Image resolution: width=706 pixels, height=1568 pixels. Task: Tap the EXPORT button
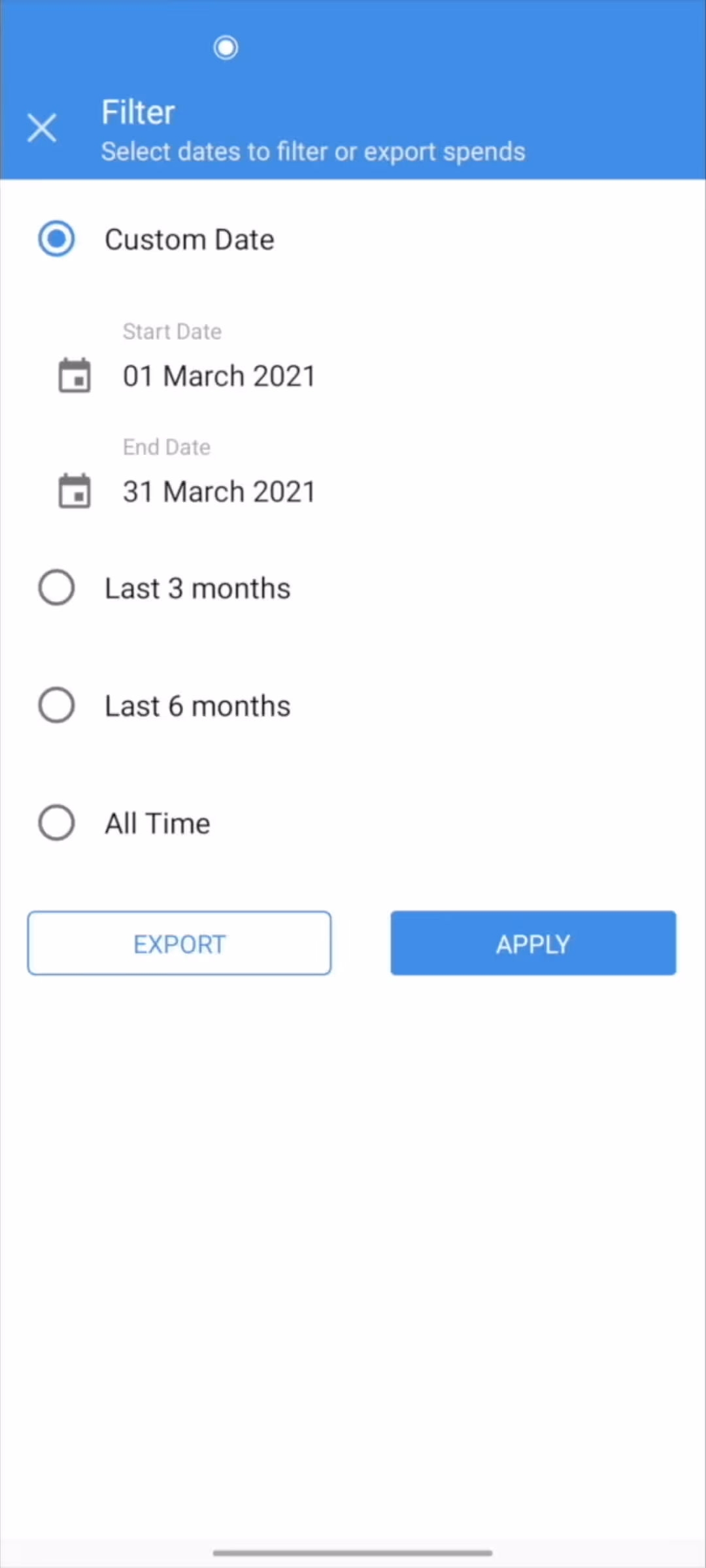tap(179, 943)
